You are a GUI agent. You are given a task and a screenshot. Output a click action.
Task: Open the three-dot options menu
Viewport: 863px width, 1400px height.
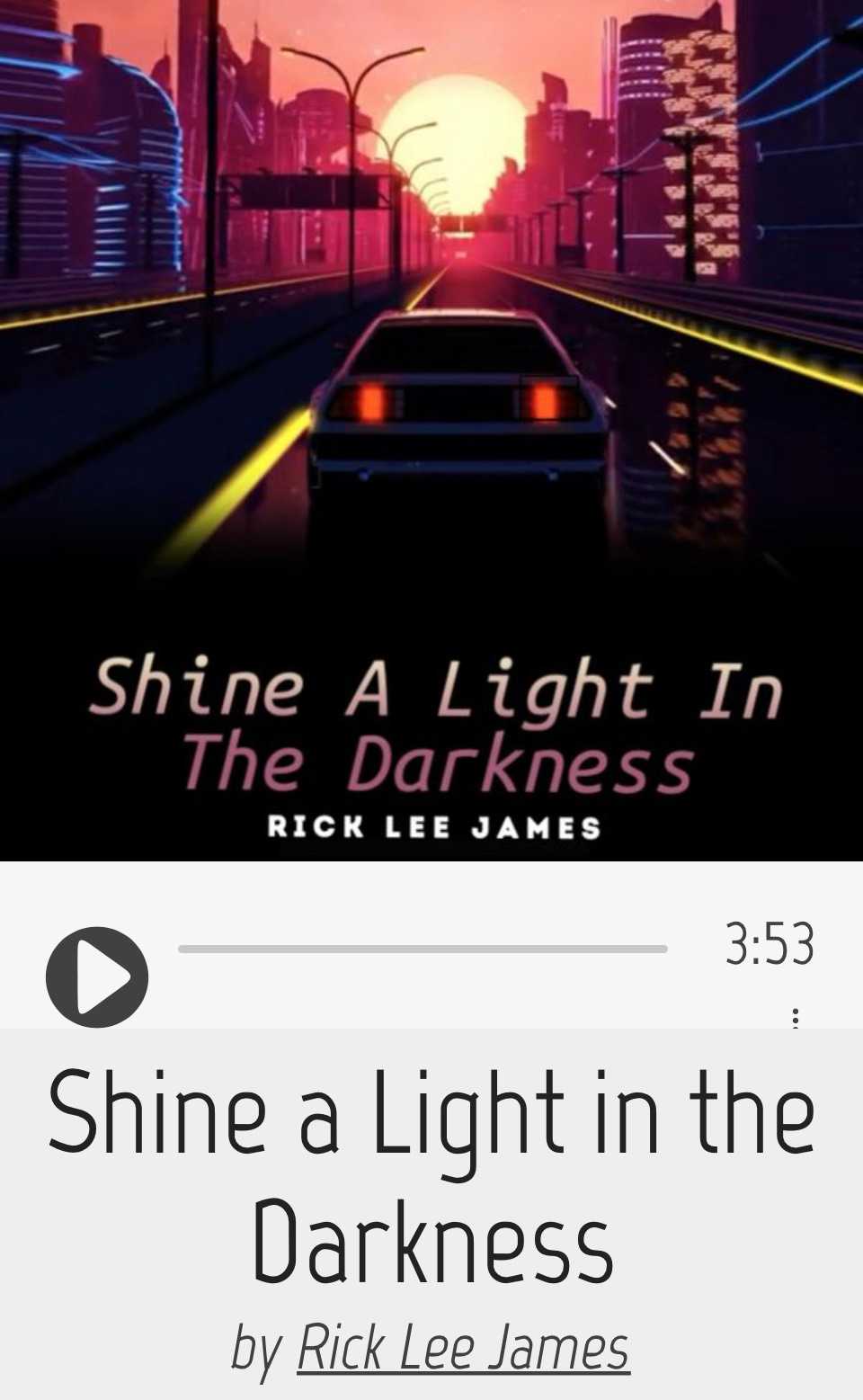click(795, 1017)
